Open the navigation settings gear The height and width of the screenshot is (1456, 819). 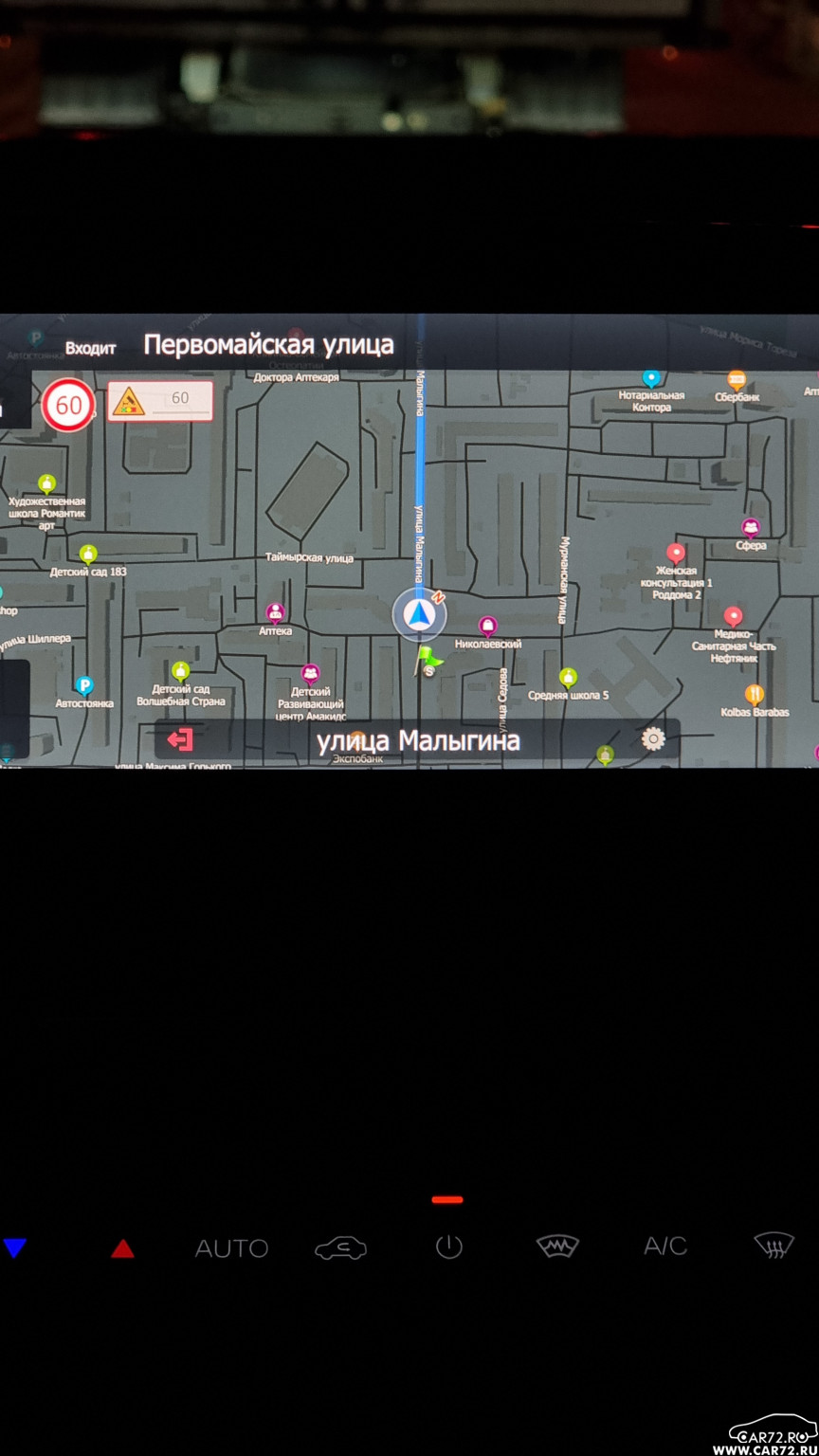click(x=653, y=739)
